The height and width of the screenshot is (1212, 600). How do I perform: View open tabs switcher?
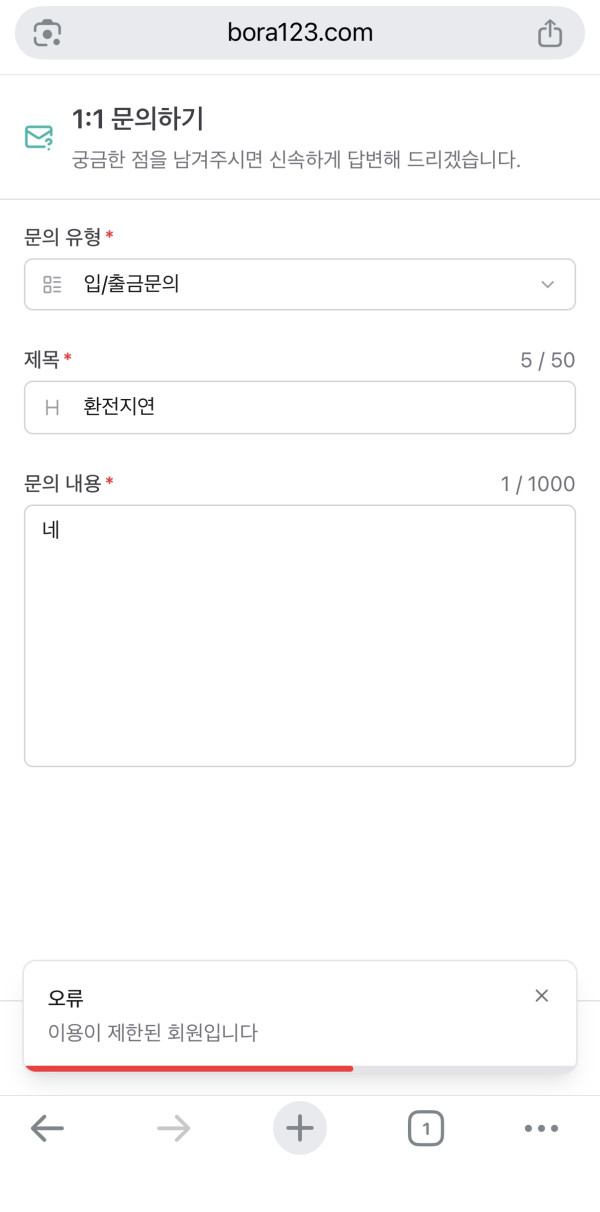pyautogui.click(x=426, y=1129)
